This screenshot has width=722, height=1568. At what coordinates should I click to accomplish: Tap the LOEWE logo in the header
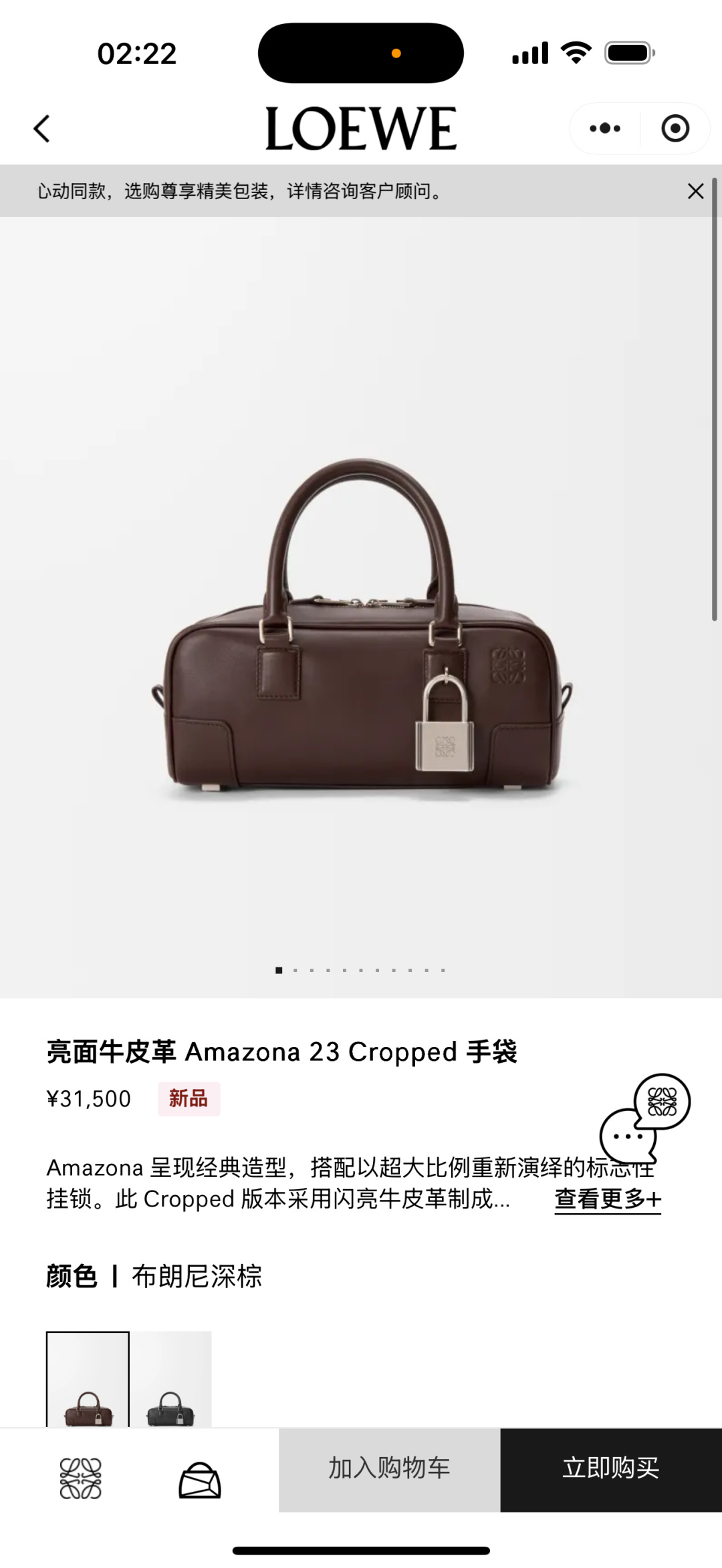(x=361, y=127)
